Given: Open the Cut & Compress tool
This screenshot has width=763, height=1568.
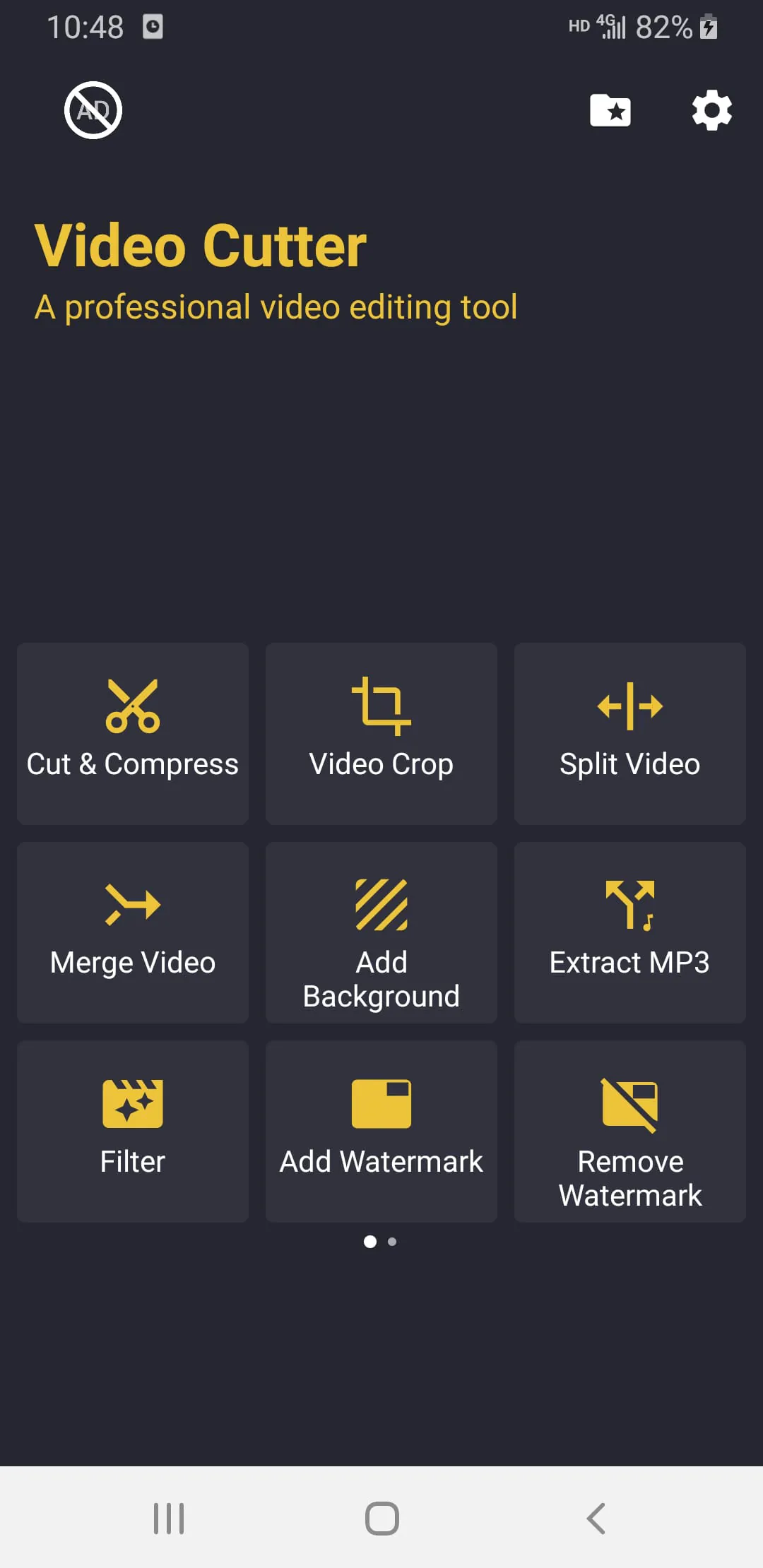Looking at the screenshot, I should click(x=132, y=735).
